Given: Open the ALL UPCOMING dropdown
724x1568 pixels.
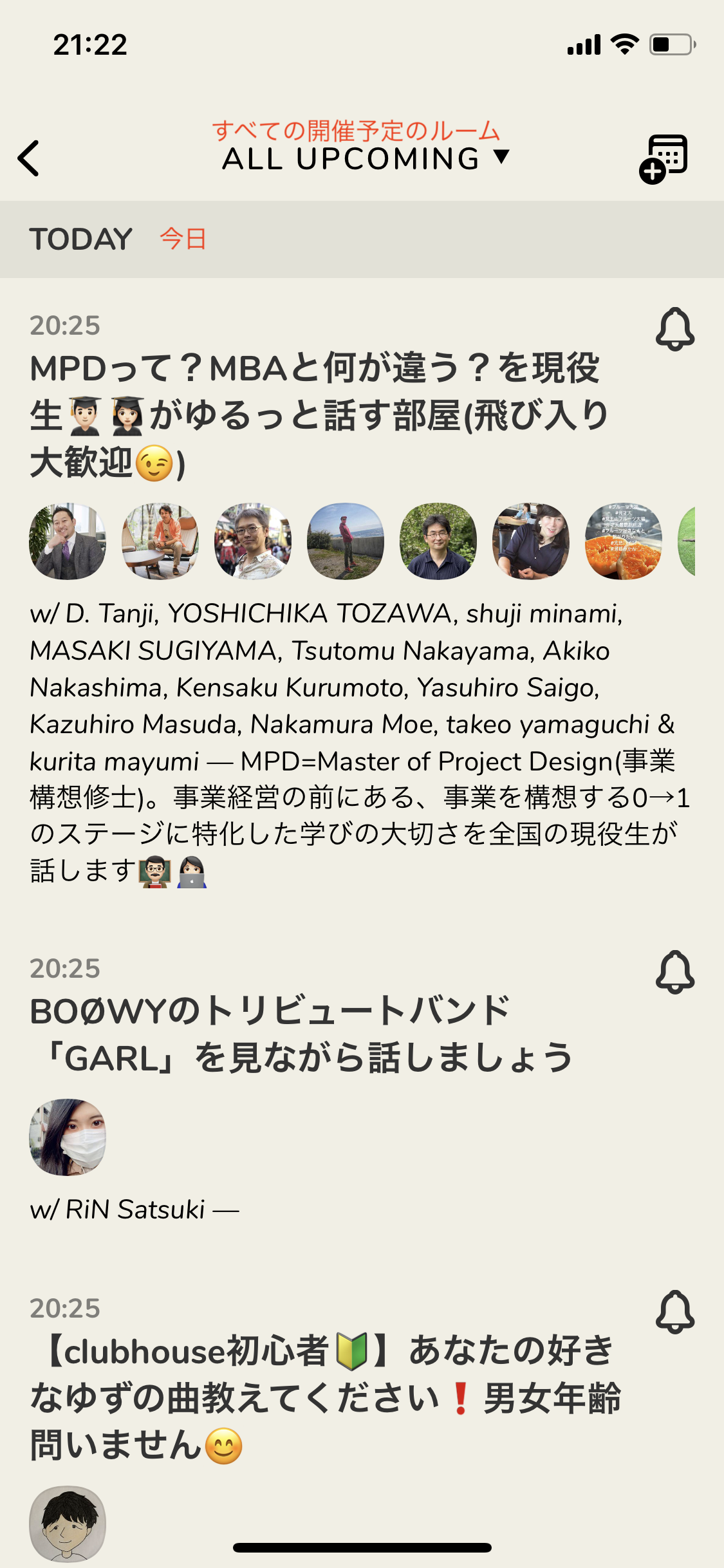Looking at the screenshot, I should [366, 158].
